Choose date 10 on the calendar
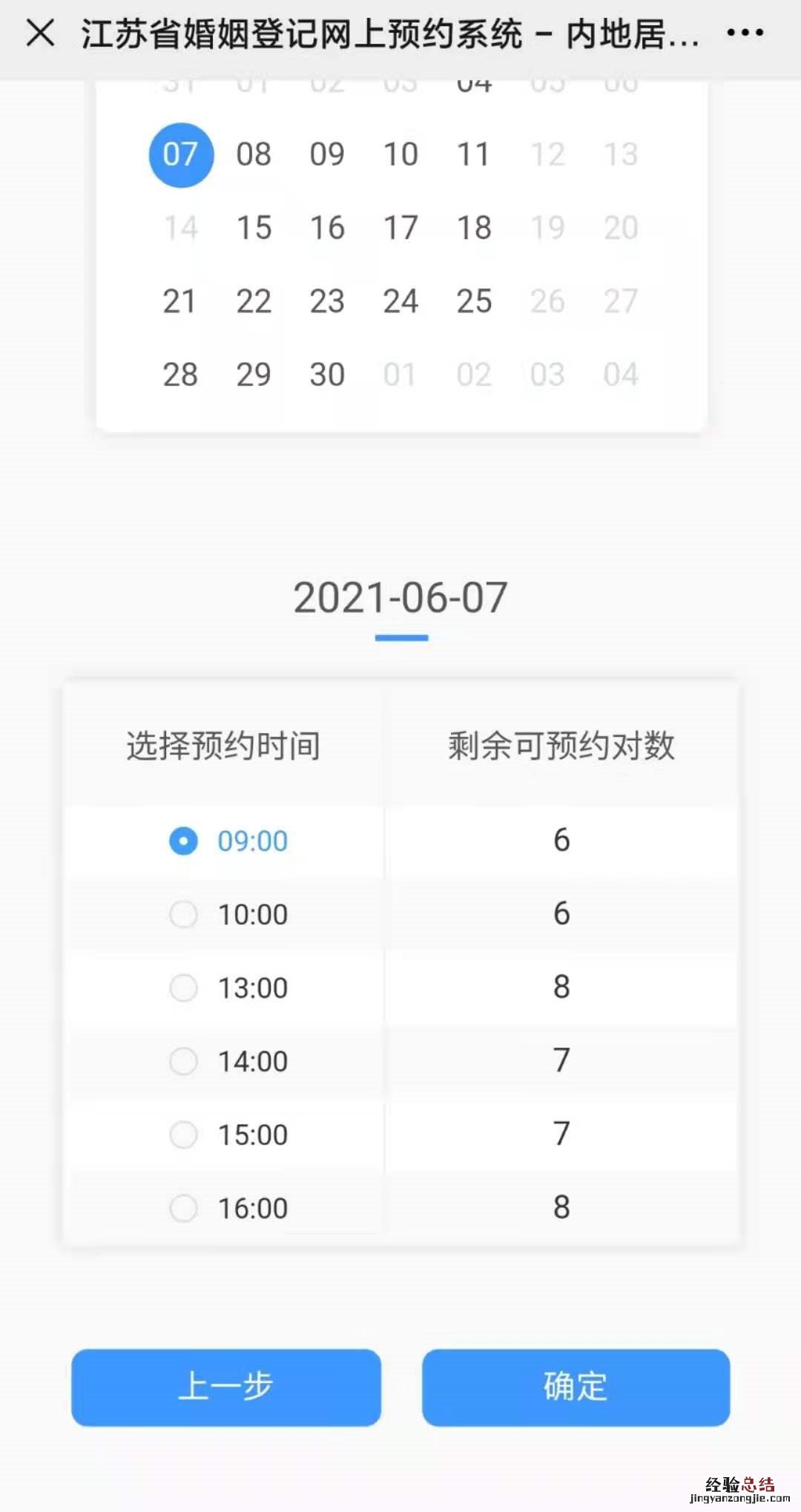This screenshot has width=801, height=1512. [400, 154]
